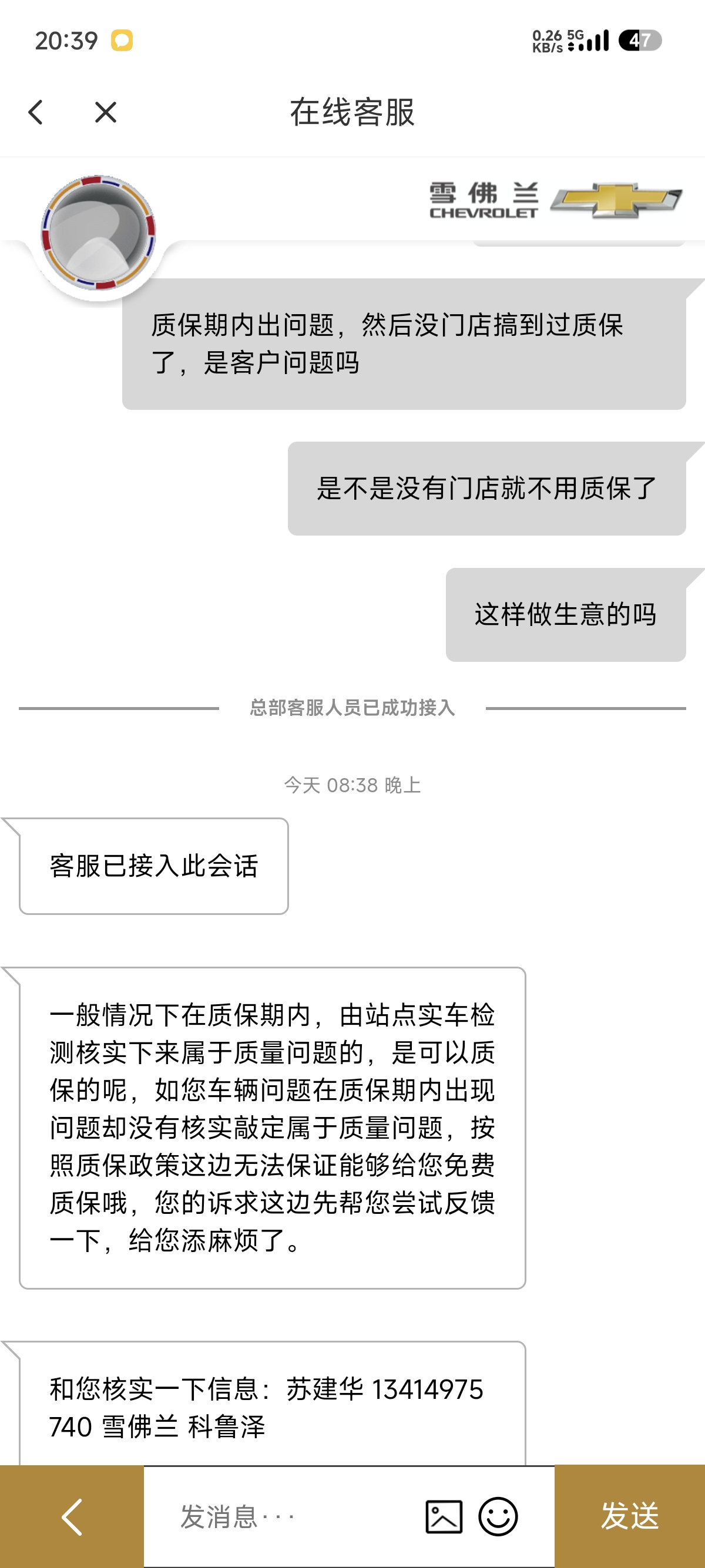Tap the back arrow beside the message field
The height and width of the screenshot is (1568, 705).
pyautogui.click(x=72, y=1516)
